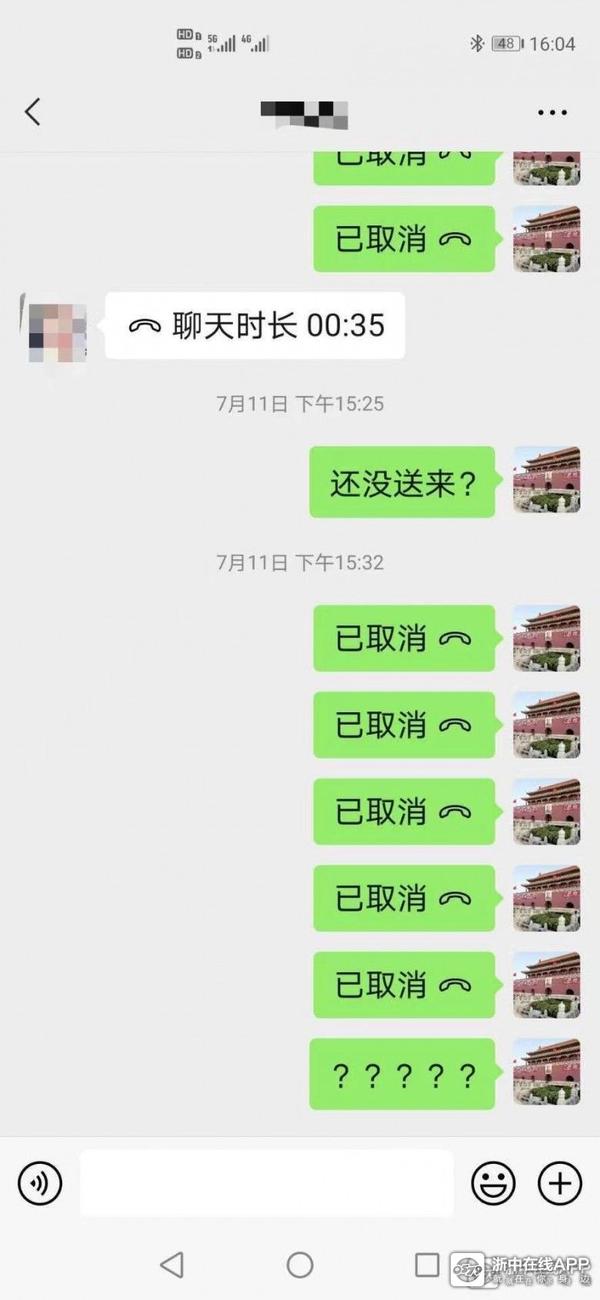The image size is (600, 1300).
Task: Tap the system home button
Action: click(x=300, y=1265)
